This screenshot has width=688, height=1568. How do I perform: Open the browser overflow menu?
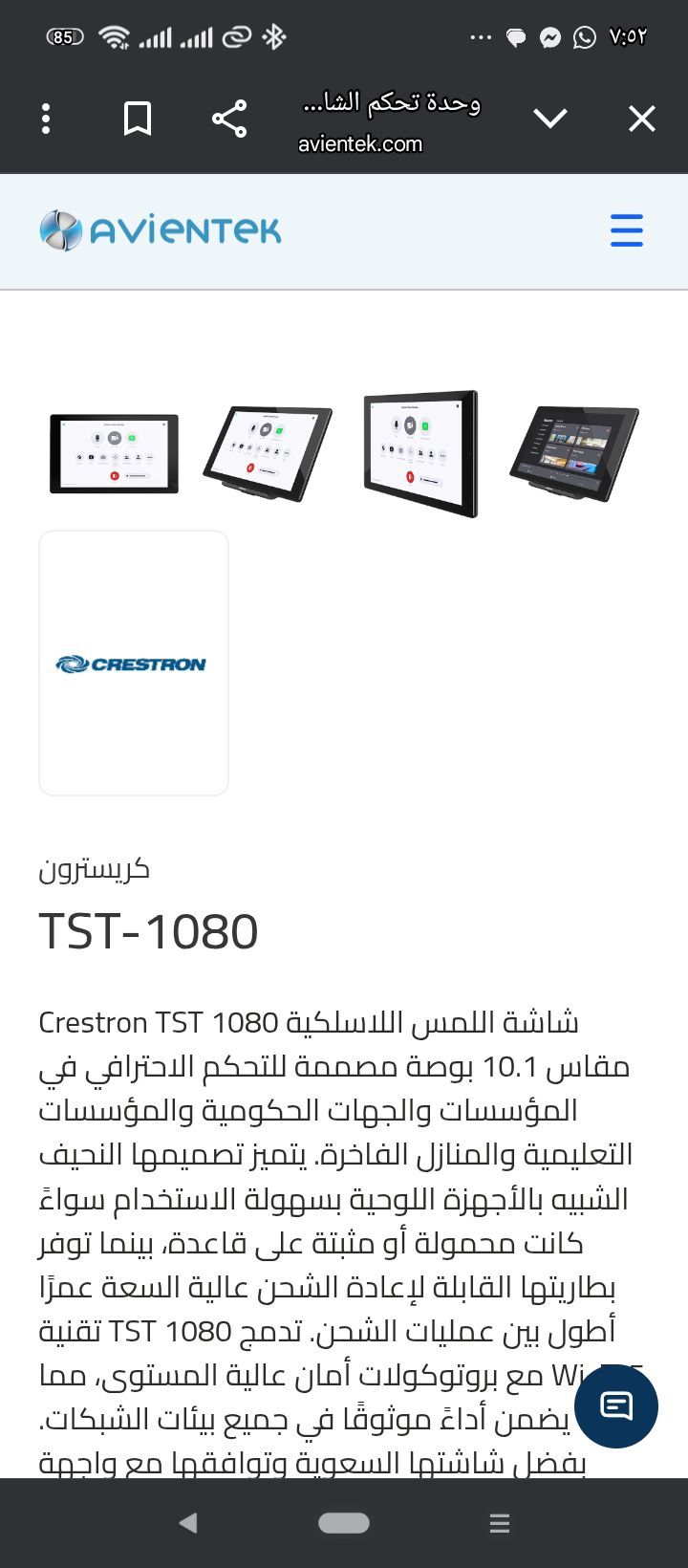click(x=46, y=119)
